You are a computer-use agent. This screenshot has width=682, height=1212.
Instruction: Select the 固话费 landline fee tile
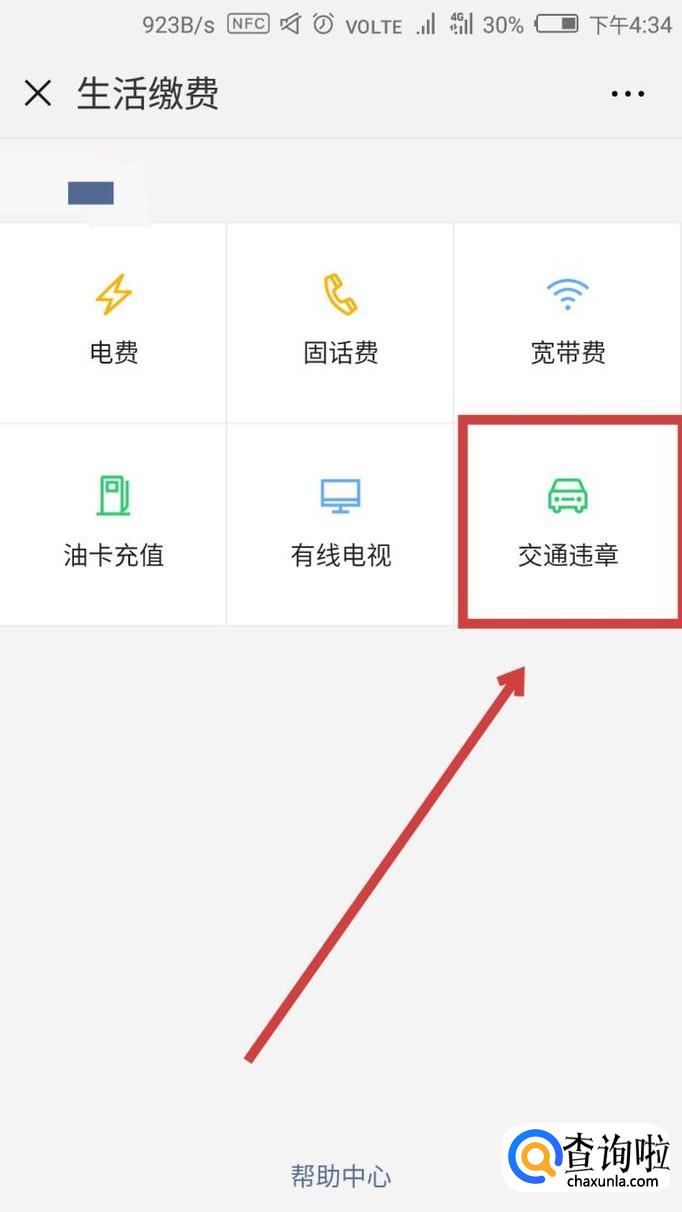[340, 323]
